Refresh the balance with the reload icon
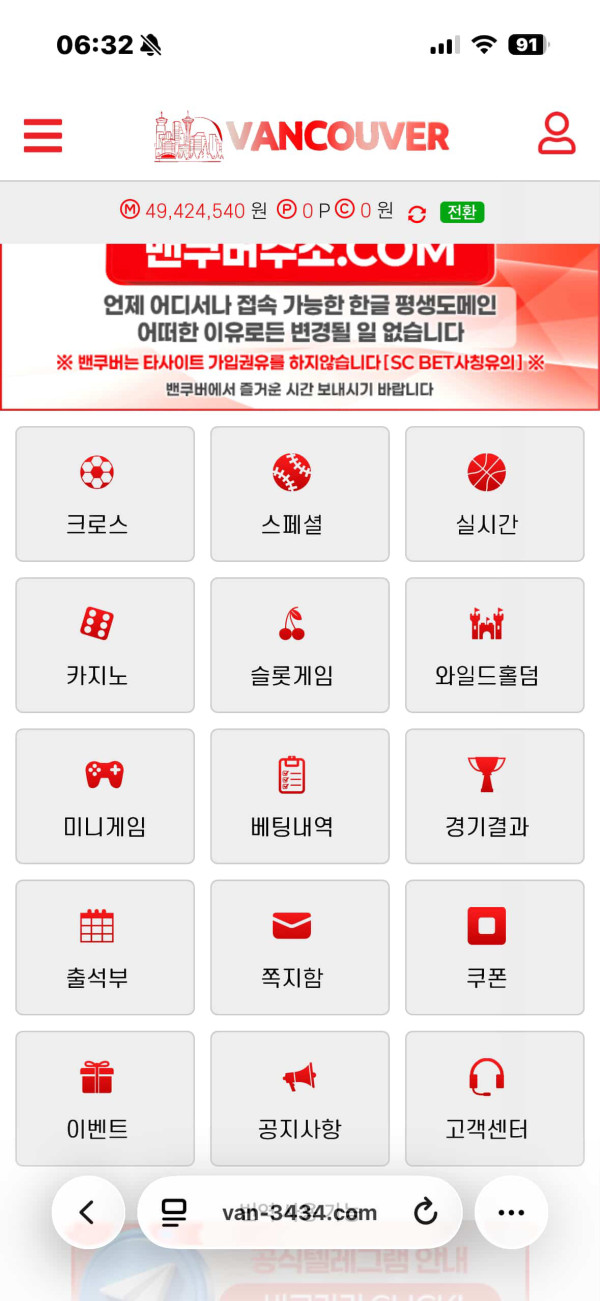This screenshot has width=600, height=1301. pyautogui.click(x=417, y=213)
